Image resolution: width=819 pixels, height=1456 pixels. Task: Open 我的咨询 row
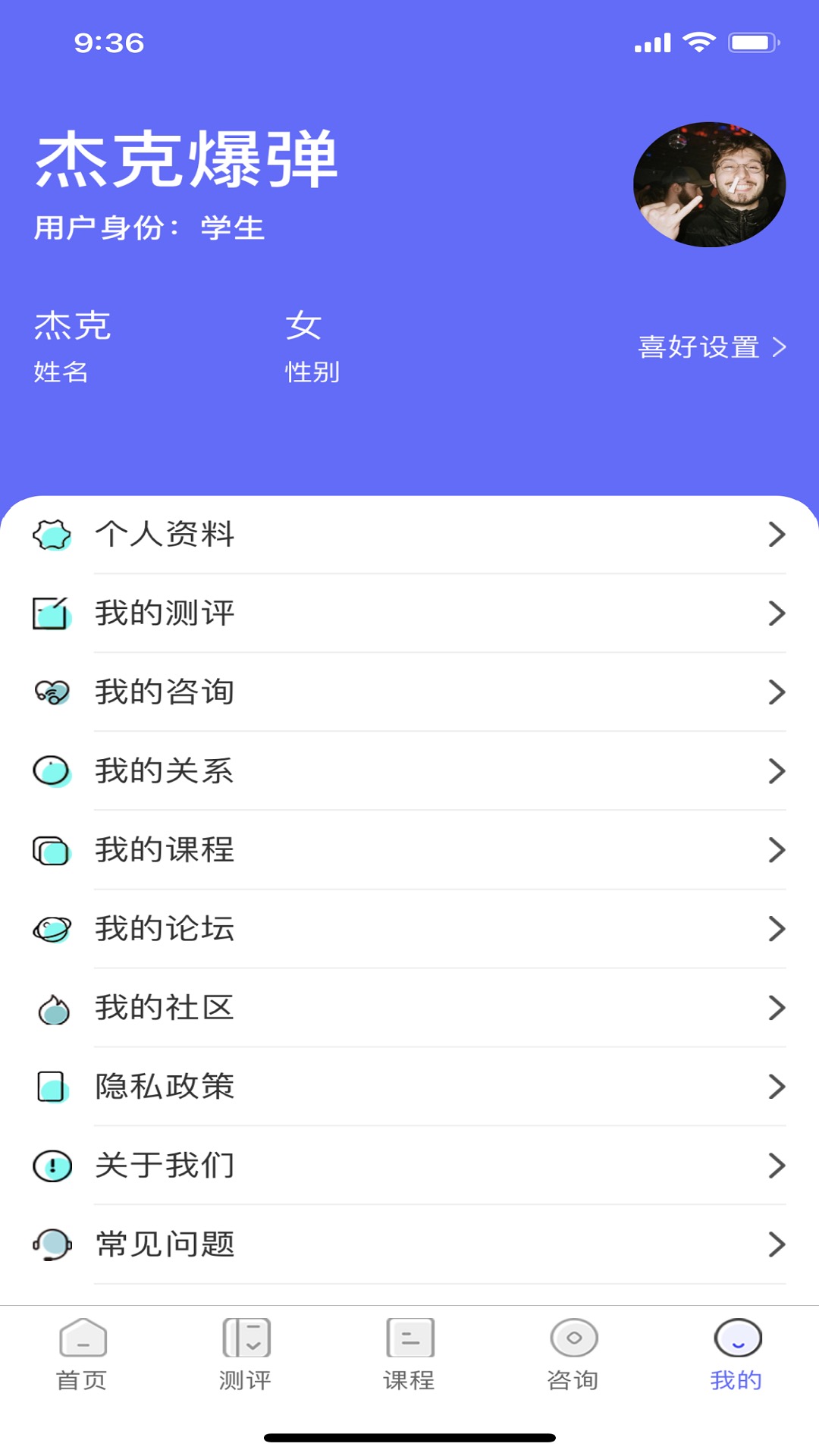[409, 692]
